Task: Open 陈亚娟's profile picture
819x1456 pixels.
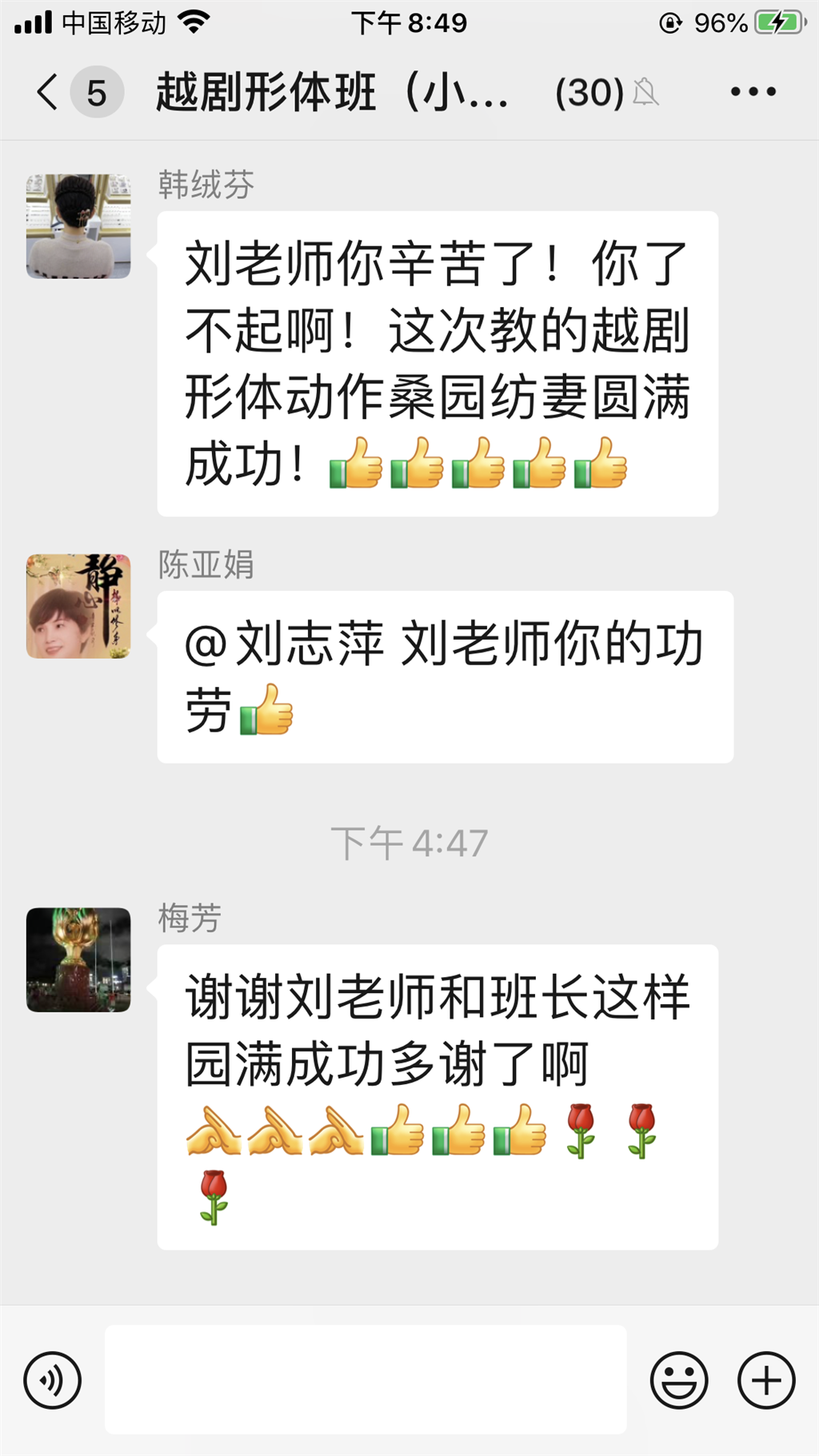Action: (x=78, y=606)
